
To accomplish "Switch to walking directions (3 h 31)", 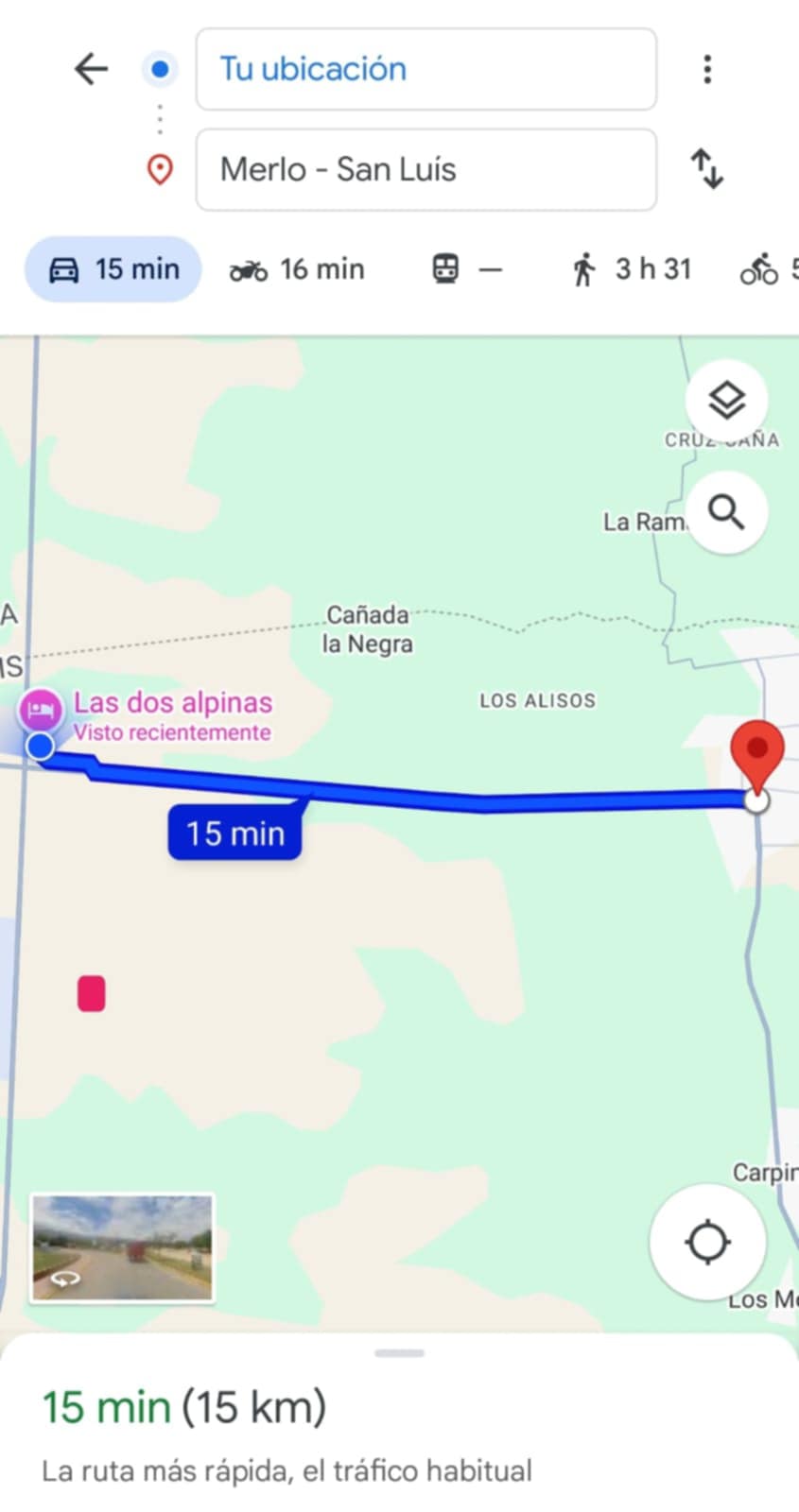I will [632, 269].
